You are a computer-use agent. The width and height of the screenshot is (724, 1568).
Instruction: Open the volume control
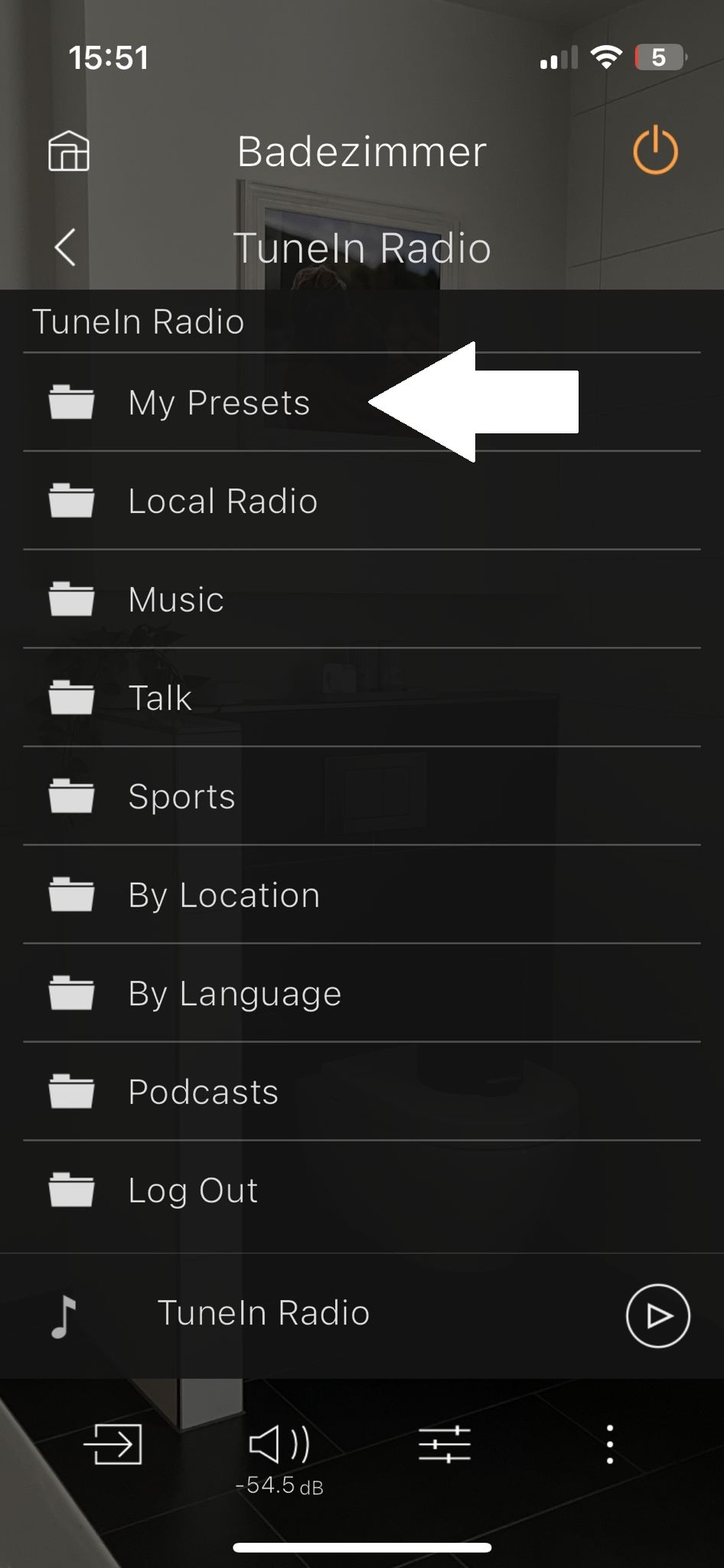click(279, 1445)
